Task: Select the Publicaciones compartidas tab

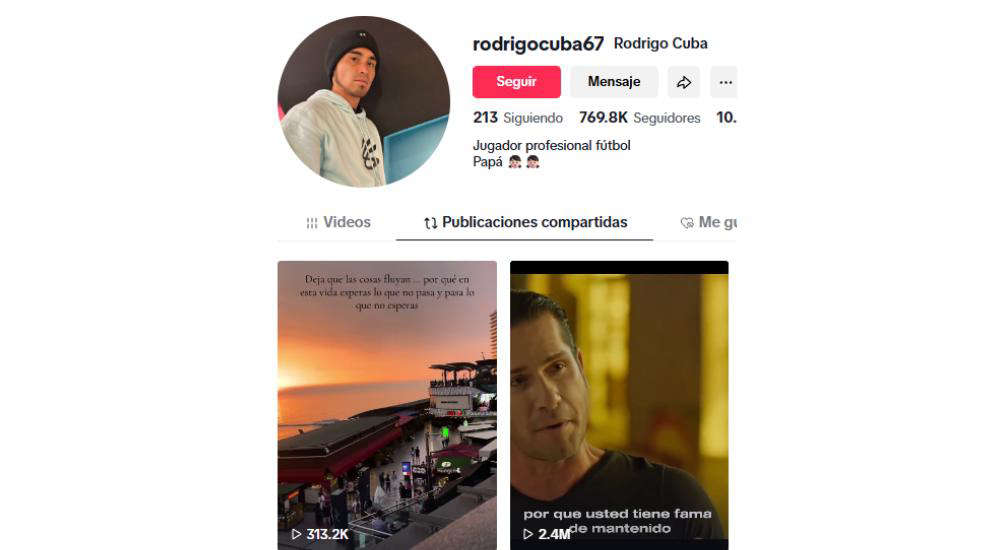Action: 525,222
